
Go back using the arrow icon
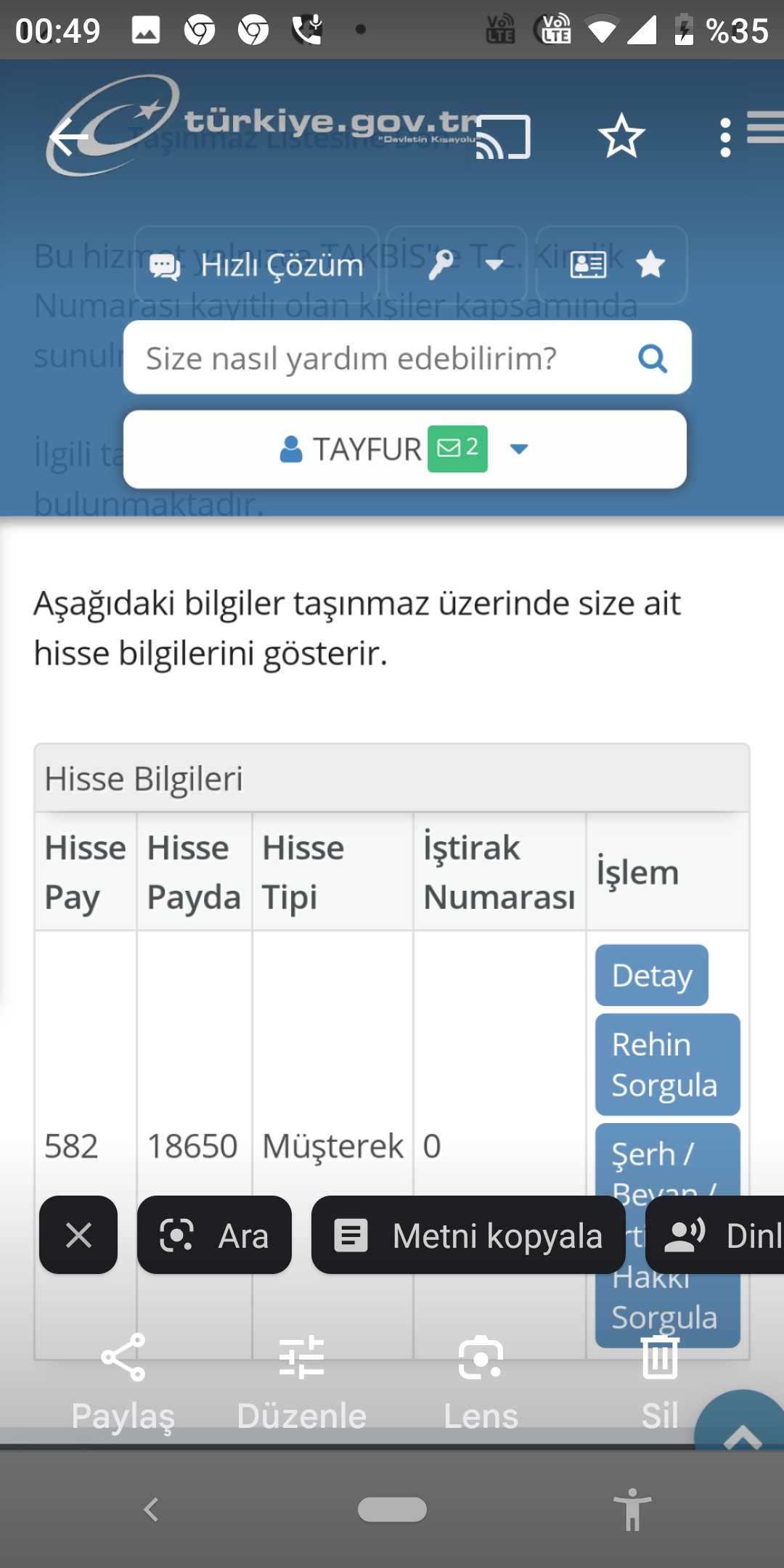69,136
